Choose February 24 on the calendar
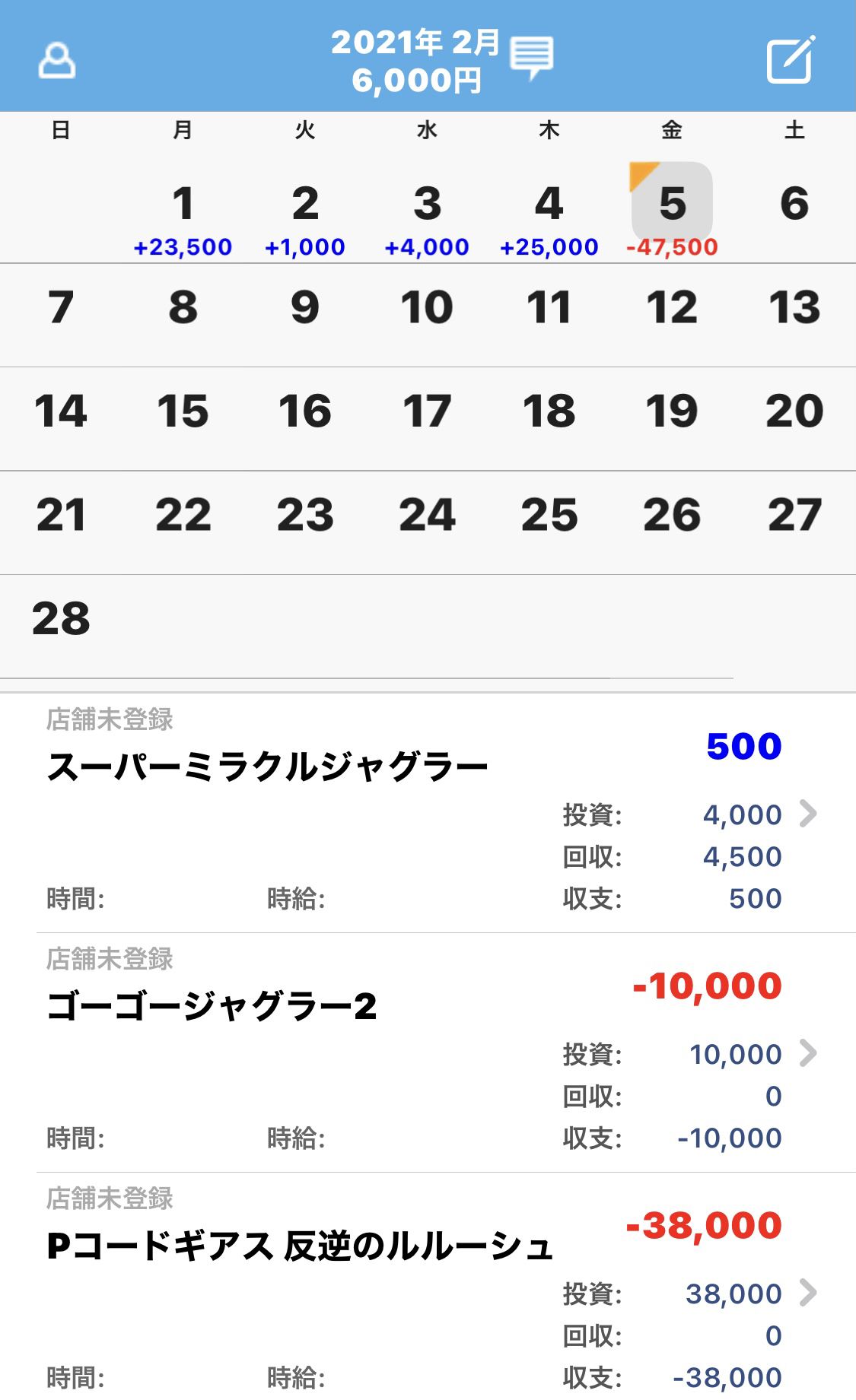856x1400 pixels. 428,522
